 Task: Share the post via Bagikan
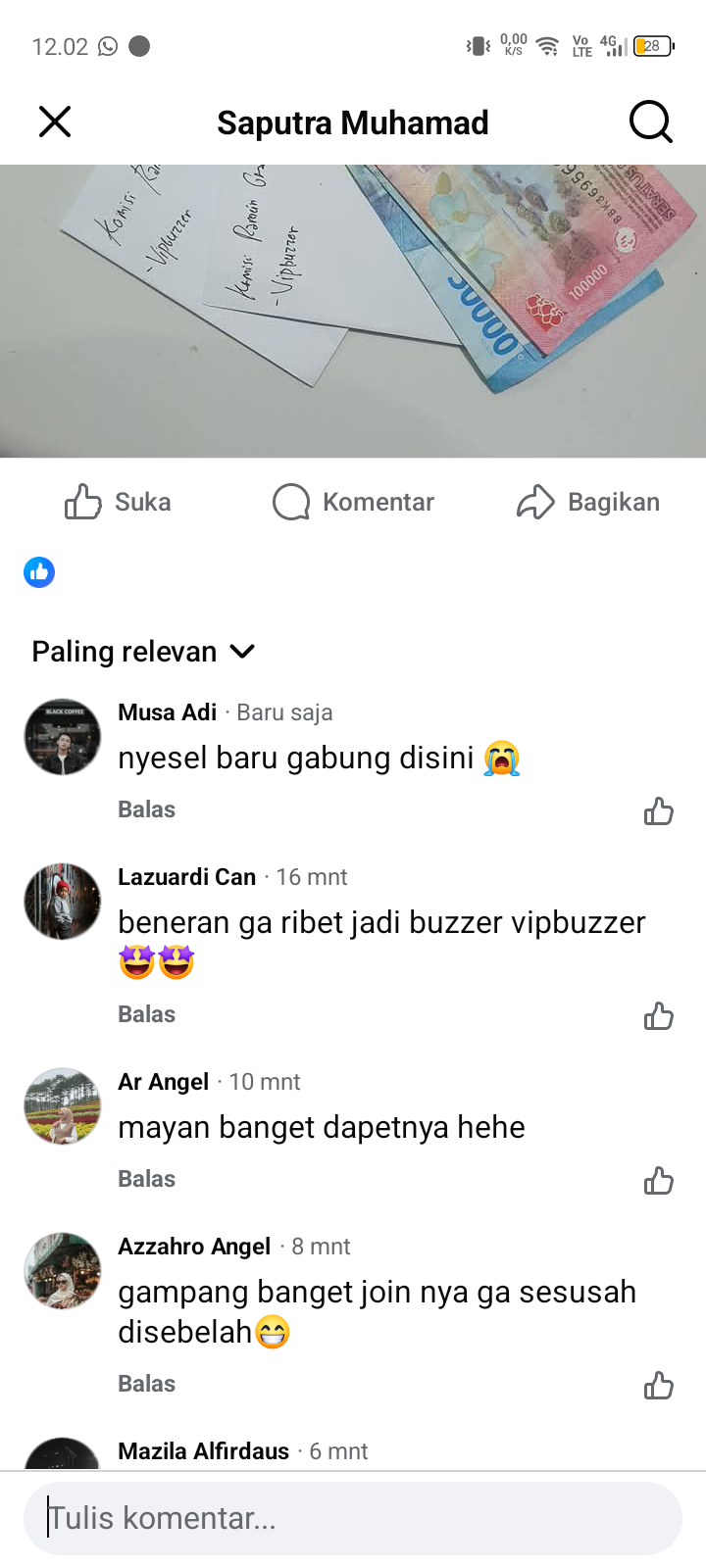pos(588,502)
